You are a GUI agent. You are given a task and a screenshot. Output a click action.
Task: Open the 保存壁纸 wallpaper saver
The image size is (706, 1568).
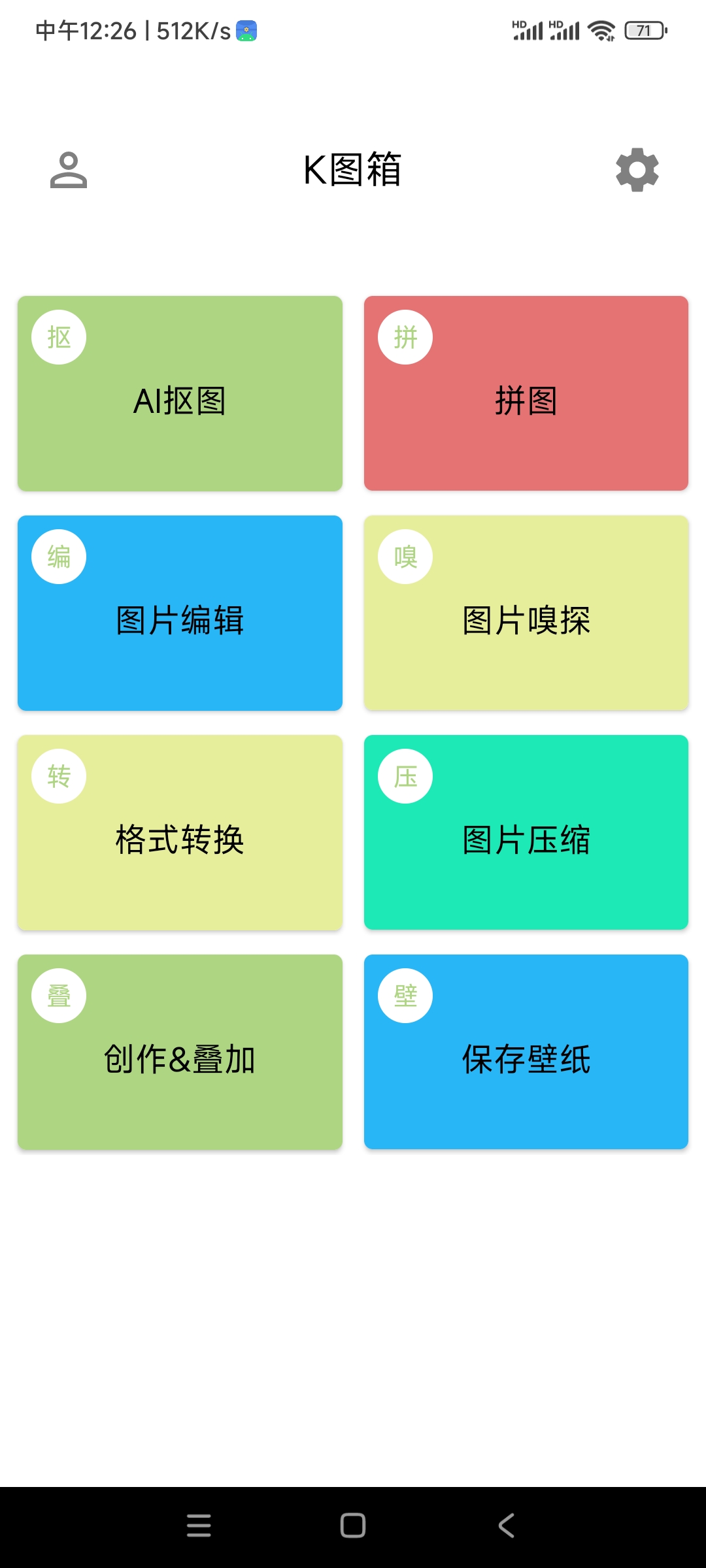point(526,1052)
